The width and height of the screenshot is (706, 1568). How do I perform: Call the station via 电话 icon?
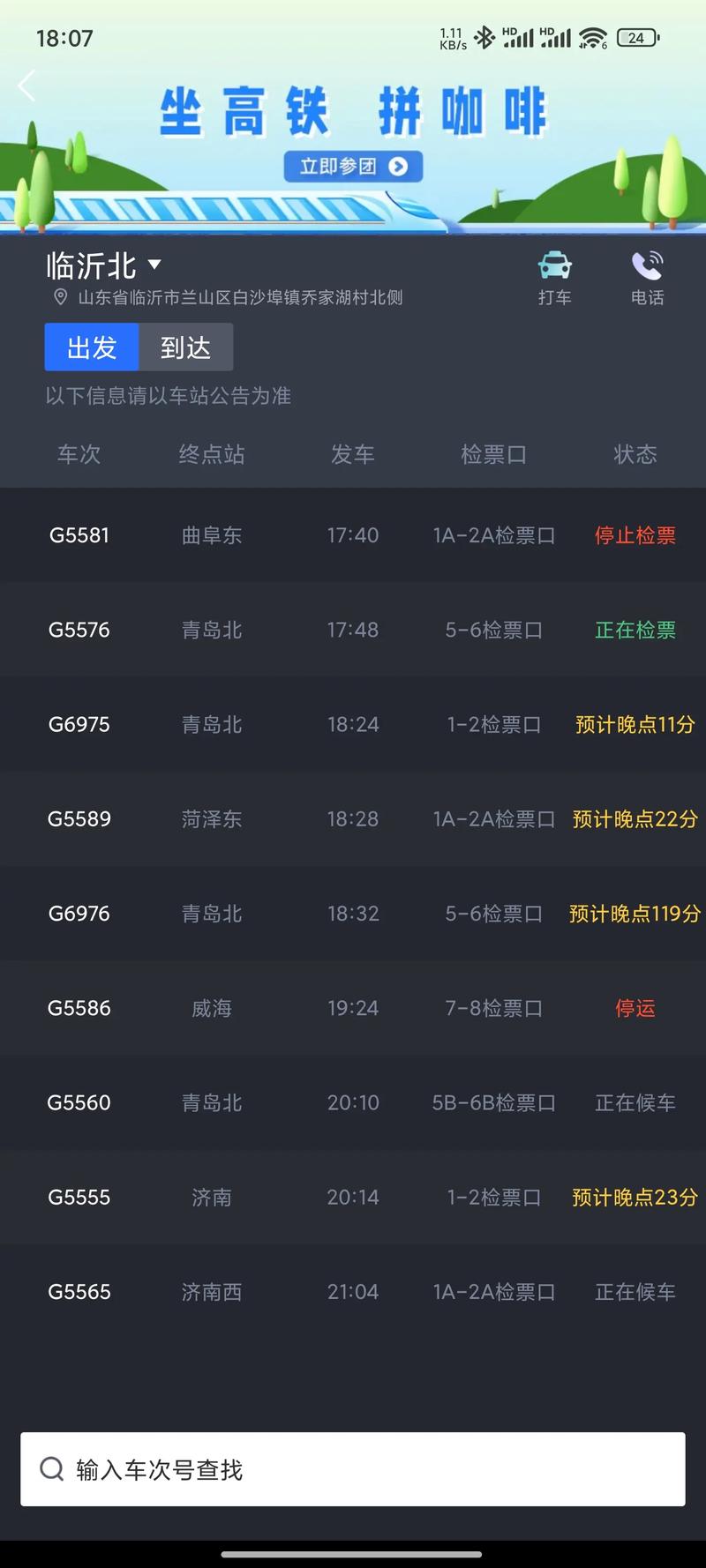(647, 278)
